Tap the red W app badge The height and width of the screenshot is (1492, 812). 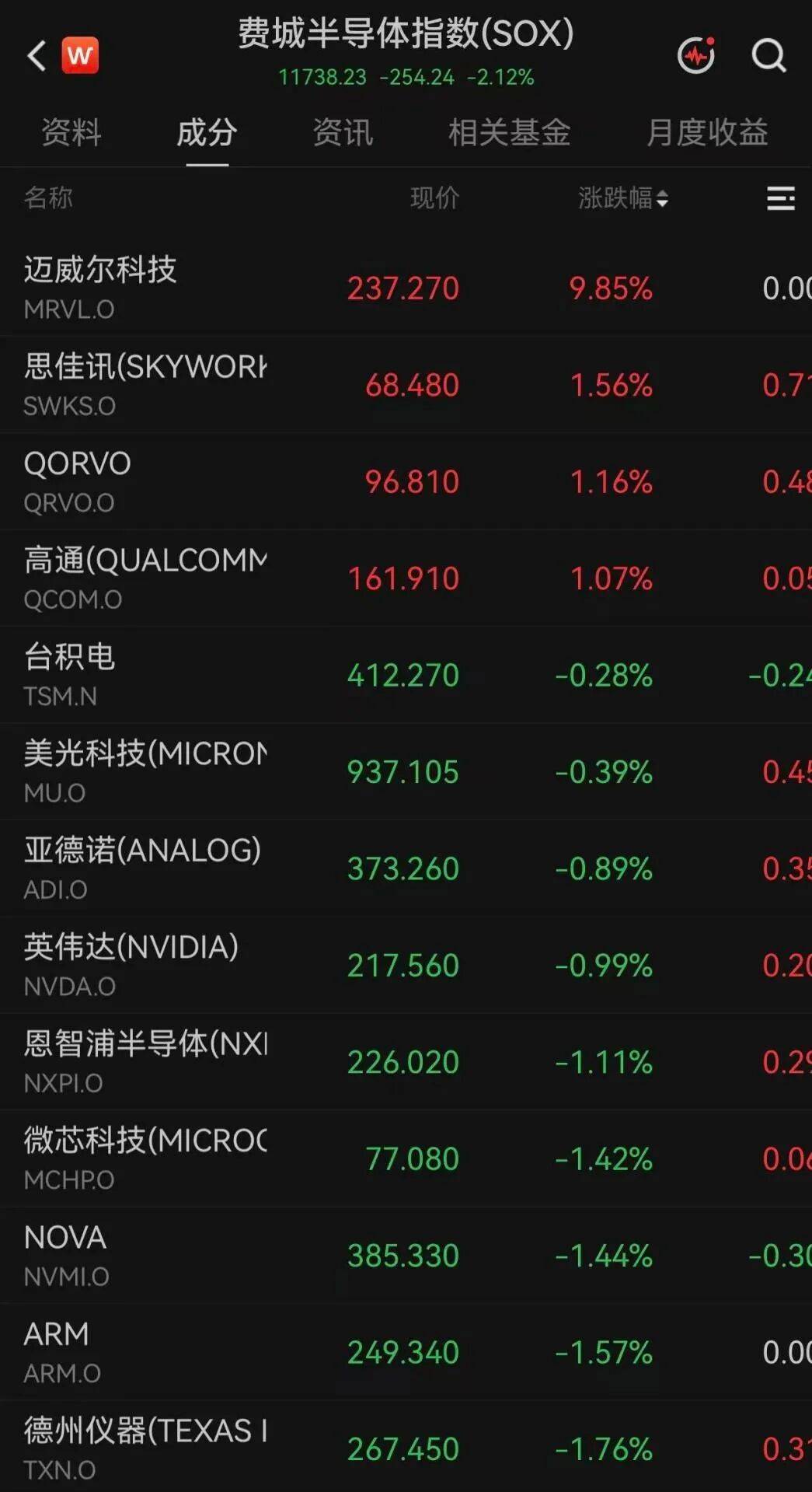(x=80, y=55)
